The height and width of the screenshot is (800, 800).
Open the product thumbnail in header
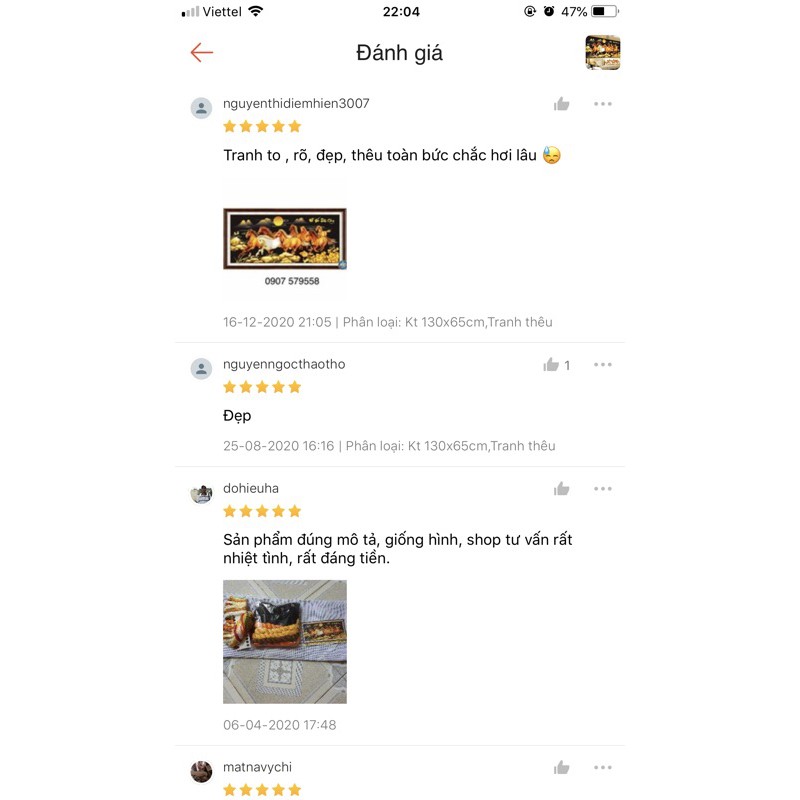(602, 53)
